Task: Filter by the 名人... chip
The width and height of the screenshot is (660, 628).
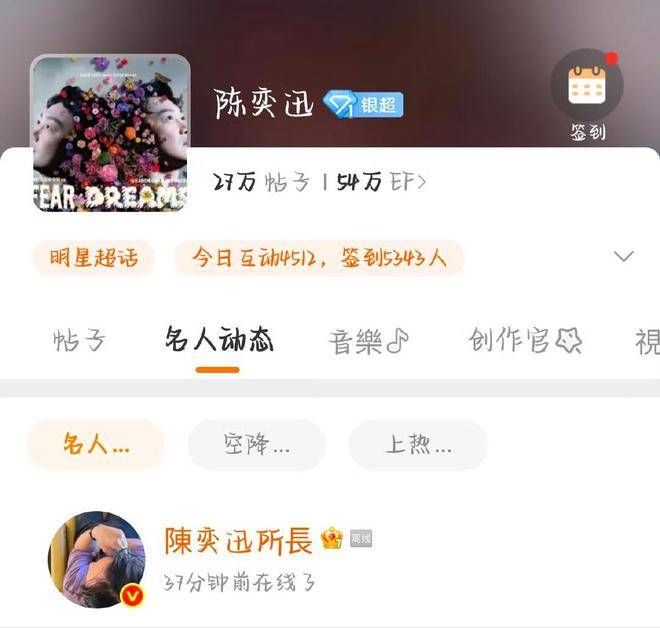Action: tap(95, 445)
